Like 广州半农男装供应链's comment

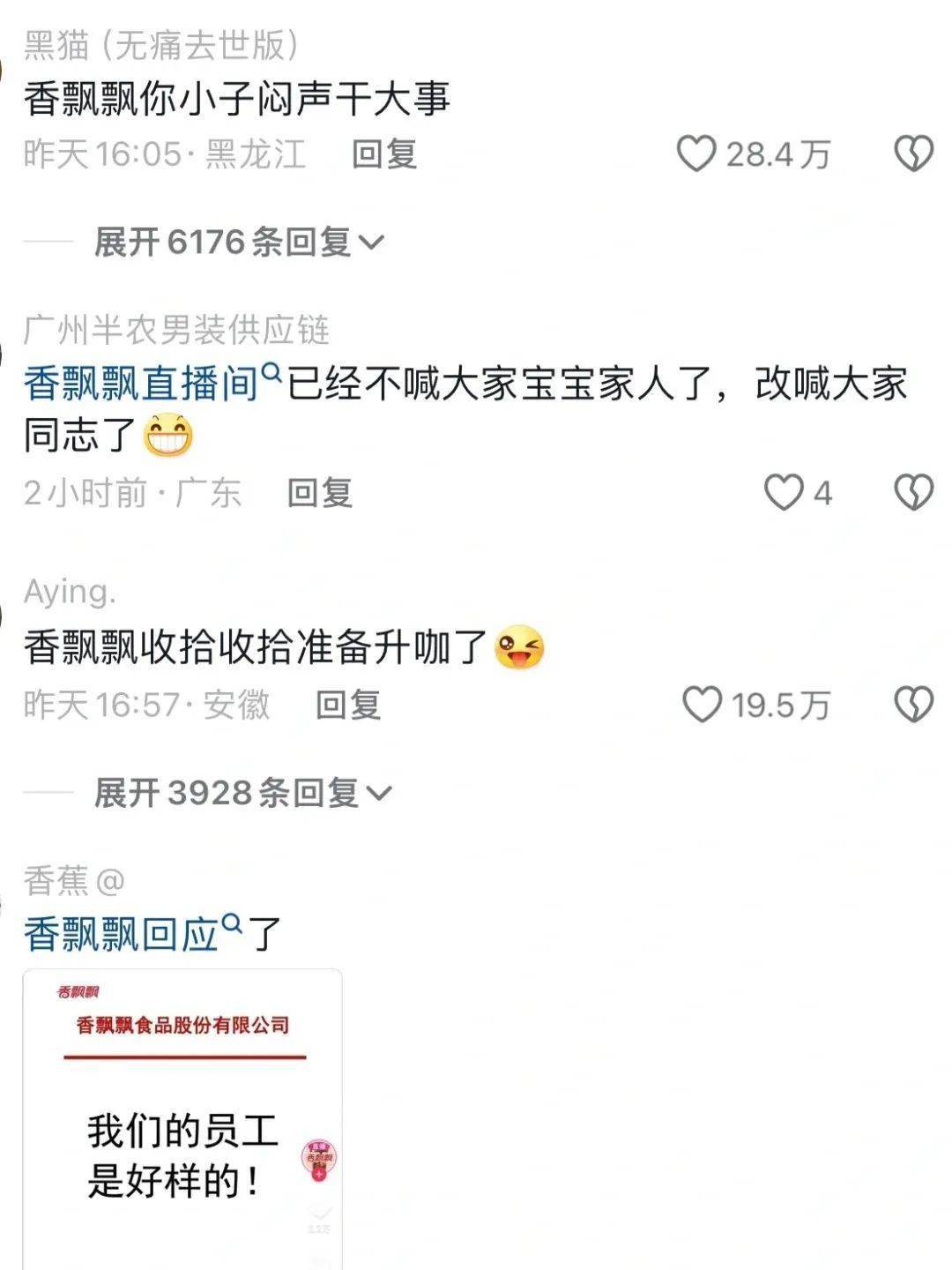pyautogui.click(x=783, y=492)
